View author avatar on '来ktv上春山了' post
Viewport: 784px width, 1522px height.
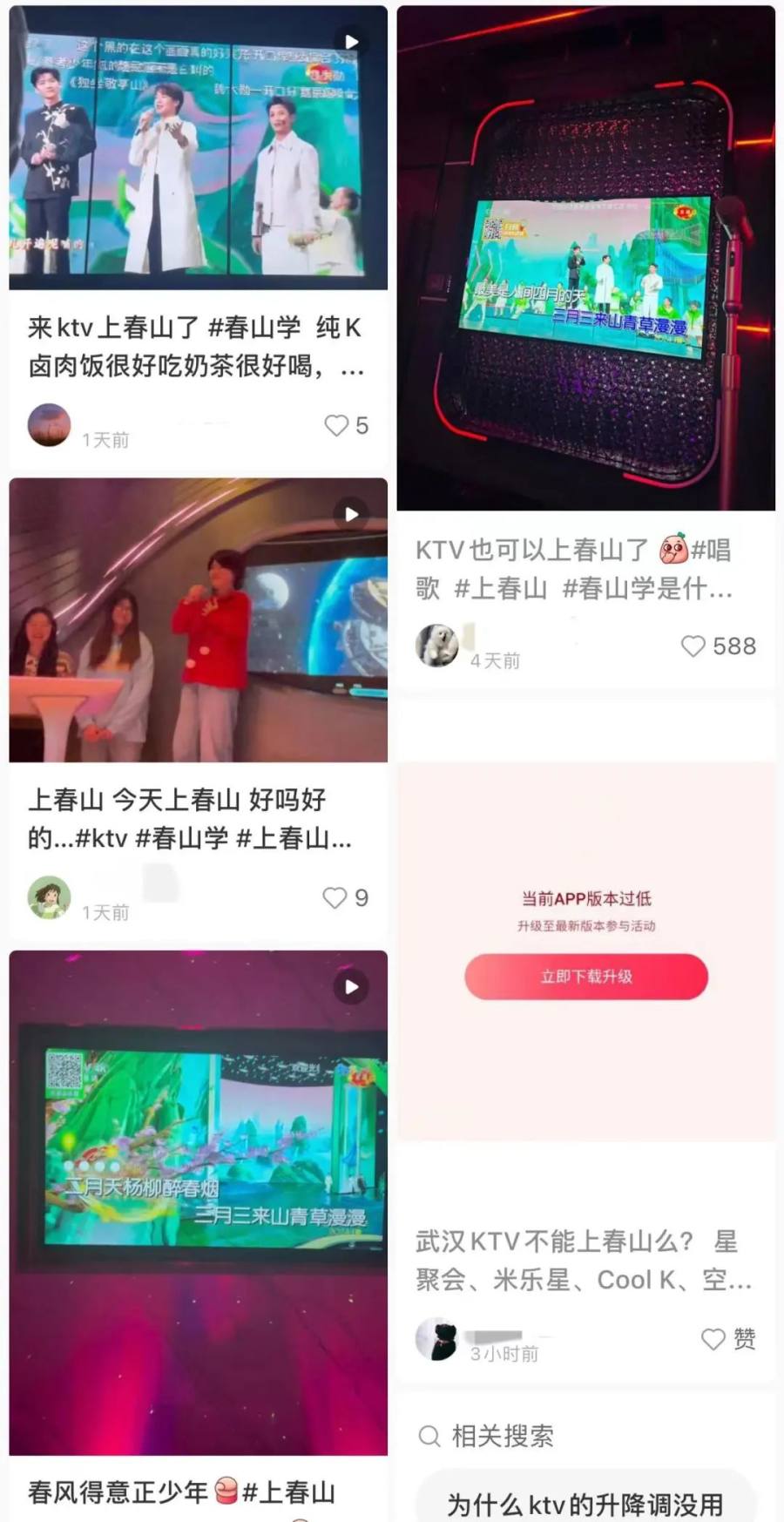(x=50, y=425)
